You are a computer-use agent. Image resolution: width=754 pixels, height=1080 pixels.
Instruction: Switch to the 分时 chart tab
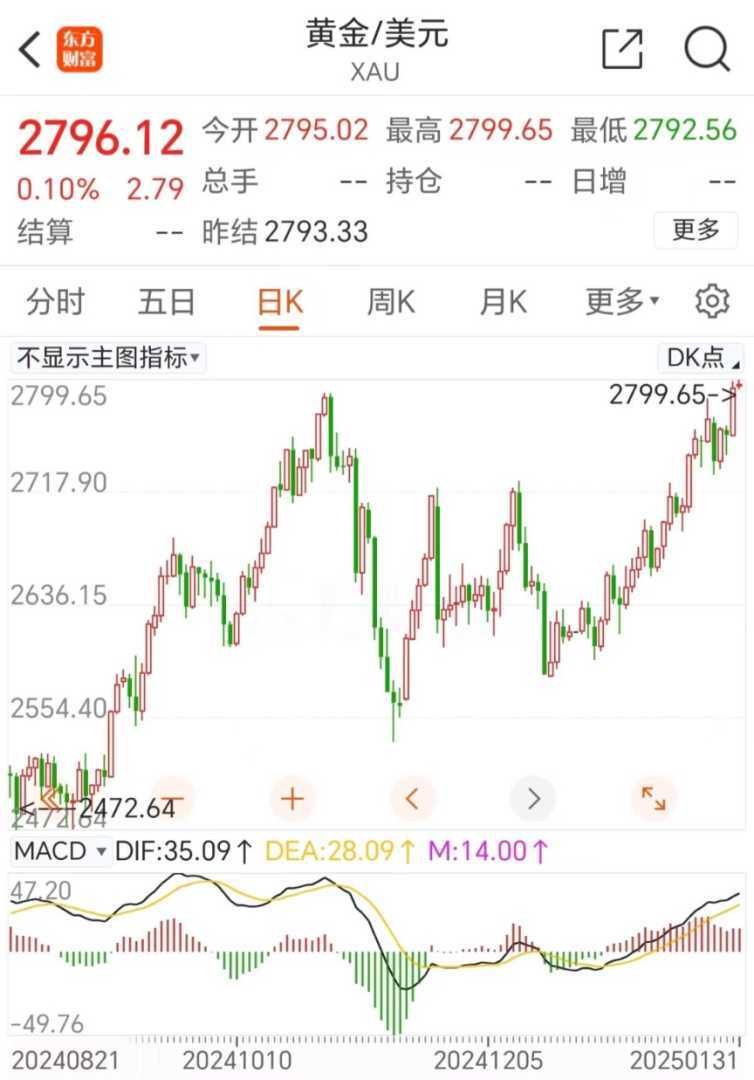(x=56, y=302)
